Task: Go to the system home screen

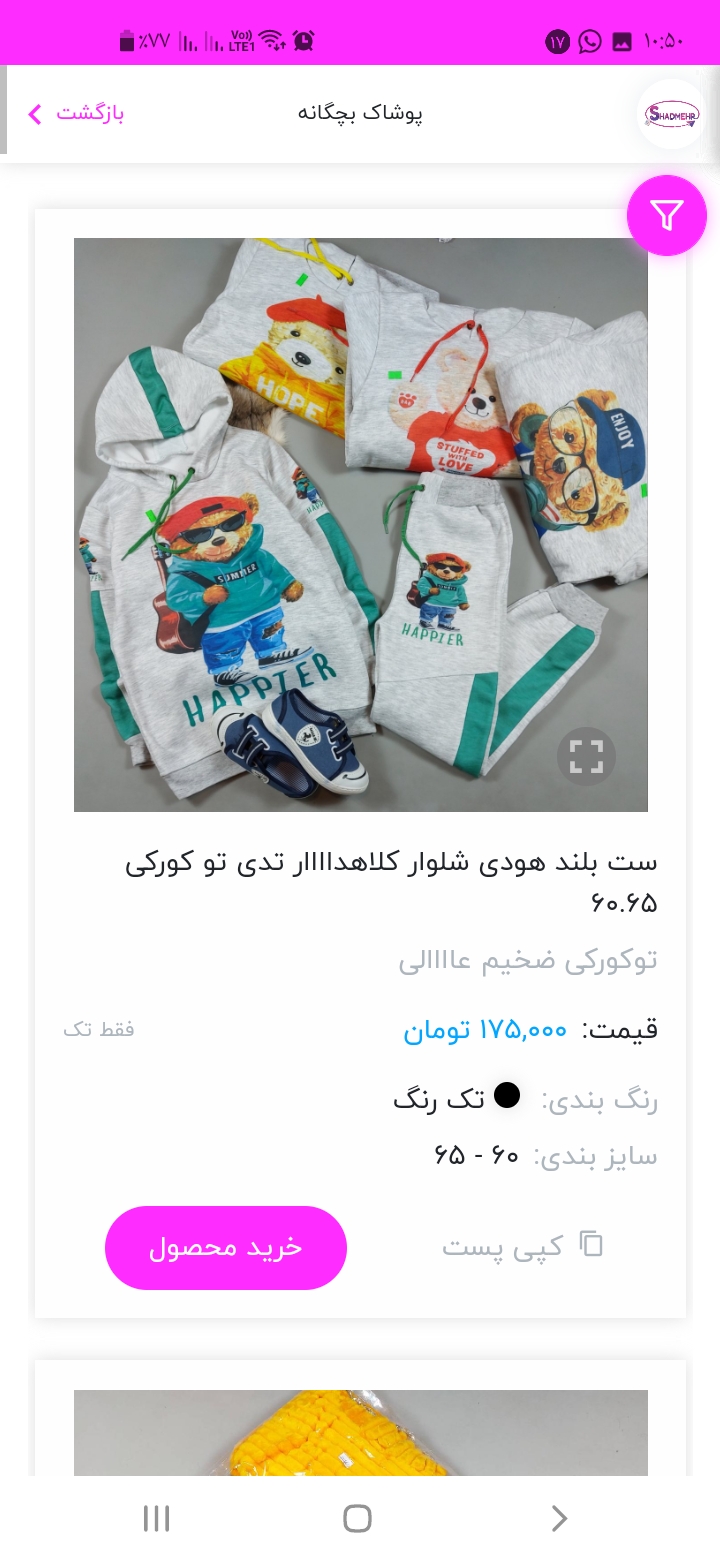Action: point(357,1519)
